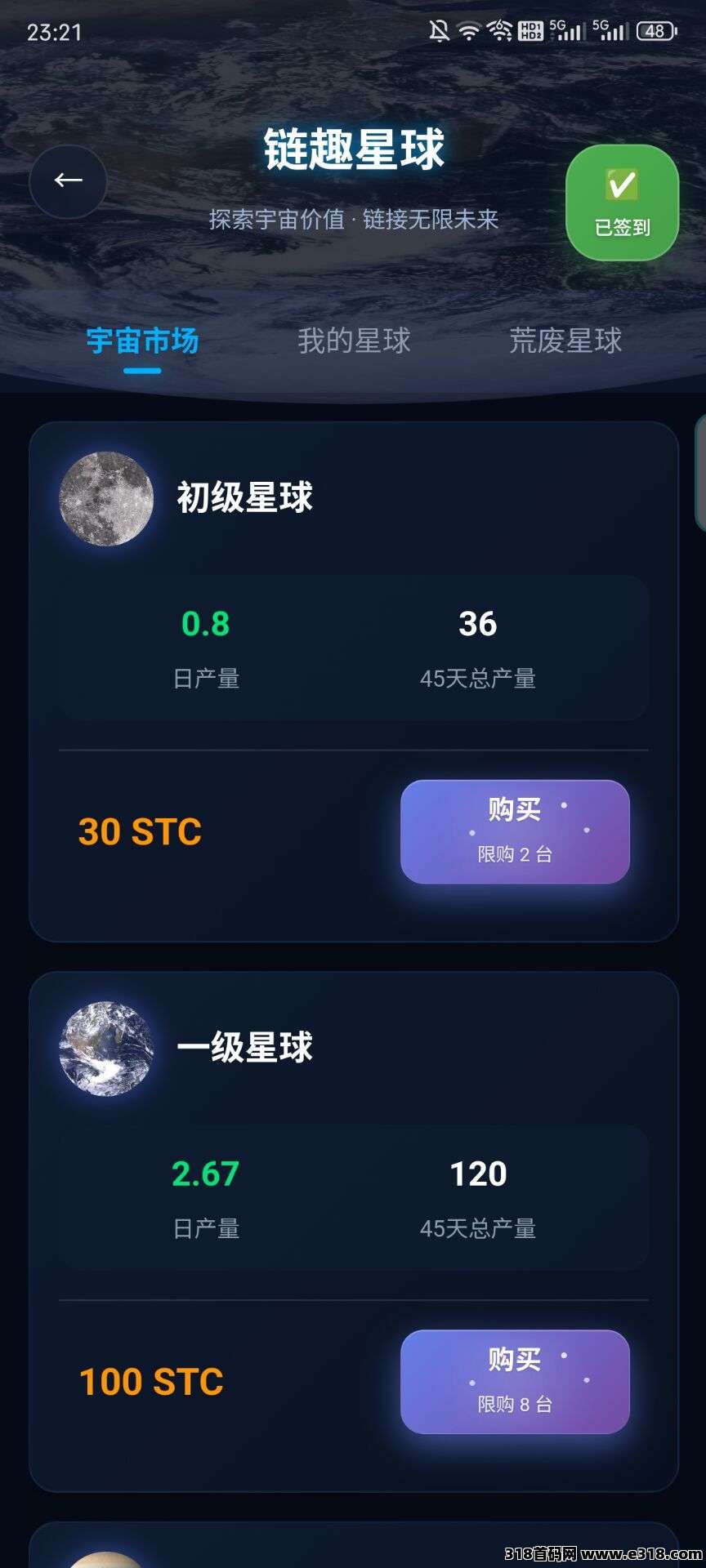Switch to the 宇宙市场 tab
This screenshot has width=706, height=1568.
[x=142, y=341]
